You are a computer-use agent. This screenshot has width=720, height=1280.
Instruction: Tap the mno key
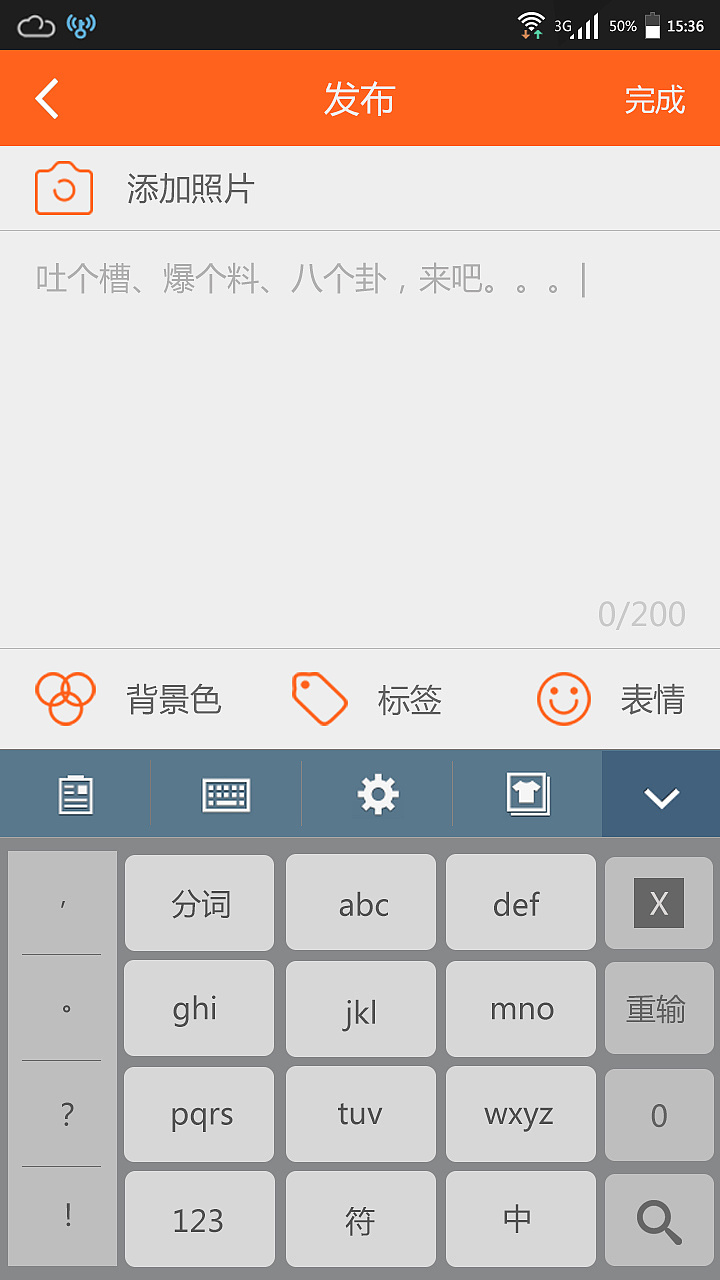pyautogui.click(x=520, y=1009)
